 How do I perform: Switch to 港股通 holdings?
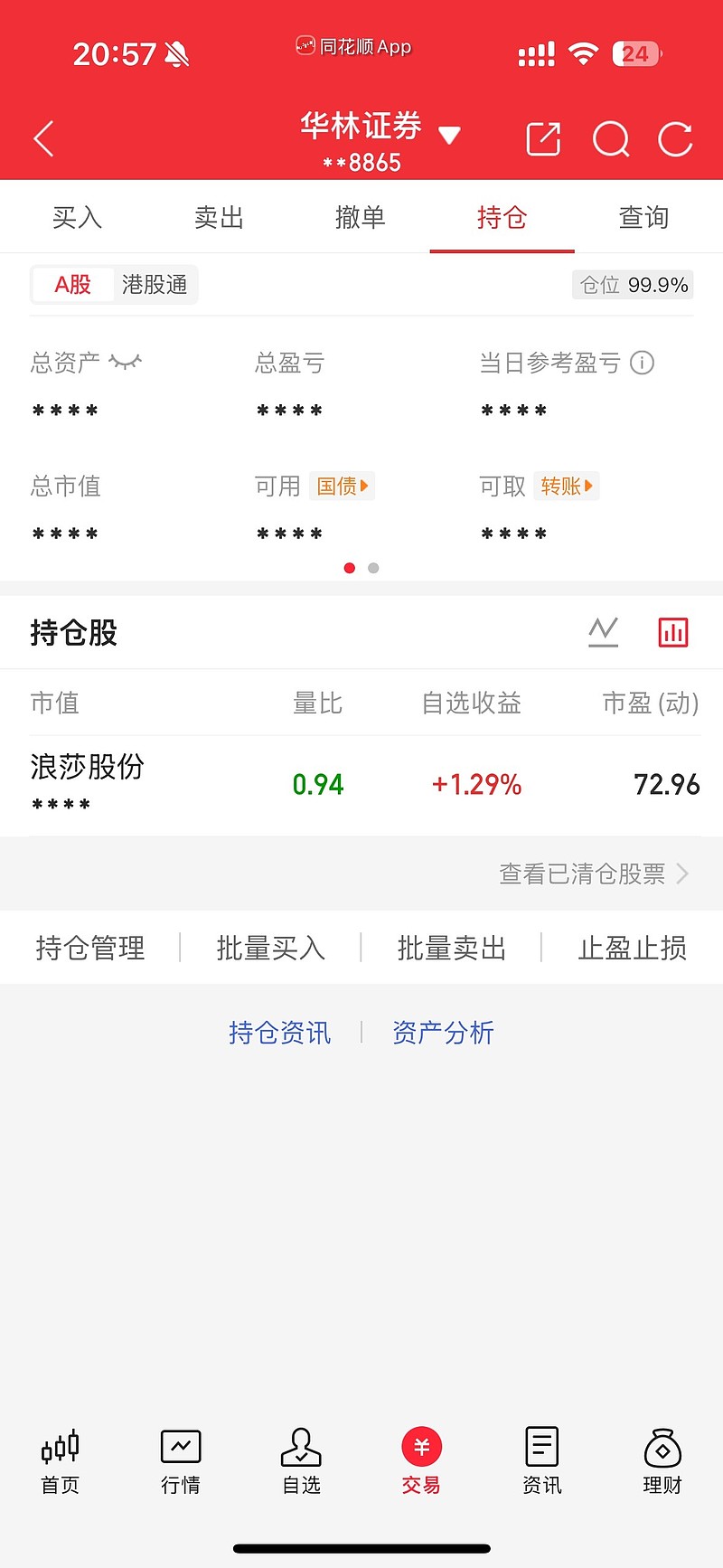click(155, 284)
